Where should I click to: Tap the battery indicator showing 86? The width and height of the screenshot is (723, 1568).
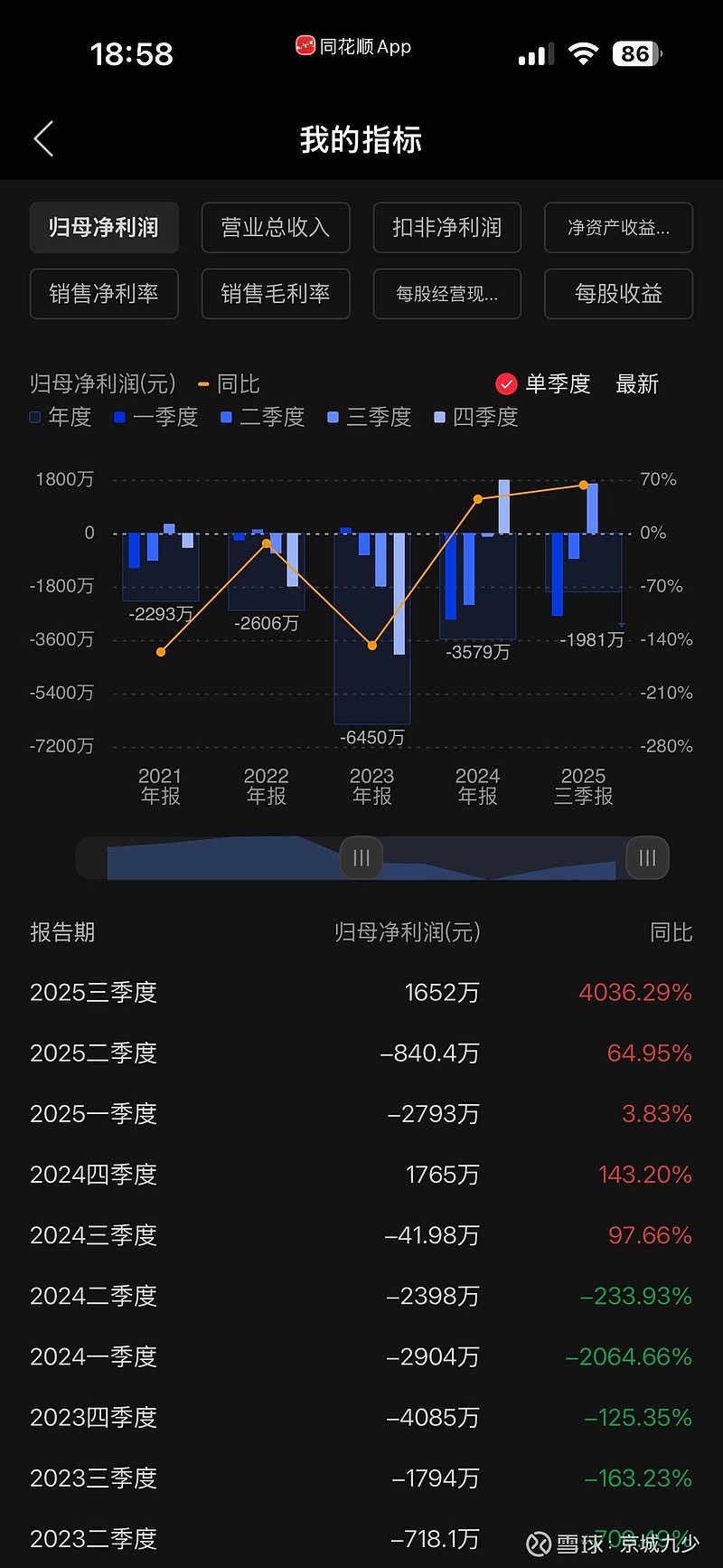coord(635,53)
